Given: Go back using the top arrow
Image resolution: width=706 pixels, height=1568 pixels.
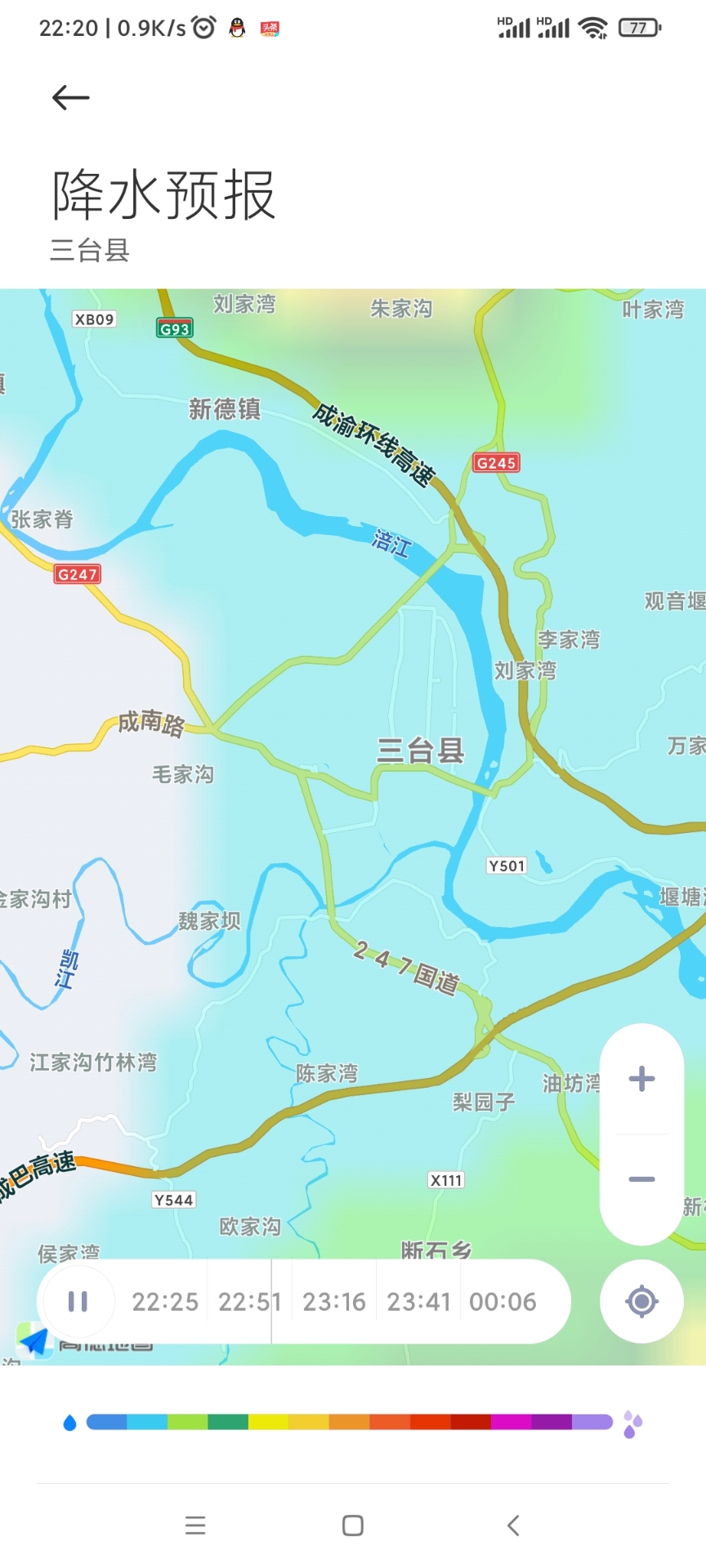Looking at the screenshot, I should (70, 98).
